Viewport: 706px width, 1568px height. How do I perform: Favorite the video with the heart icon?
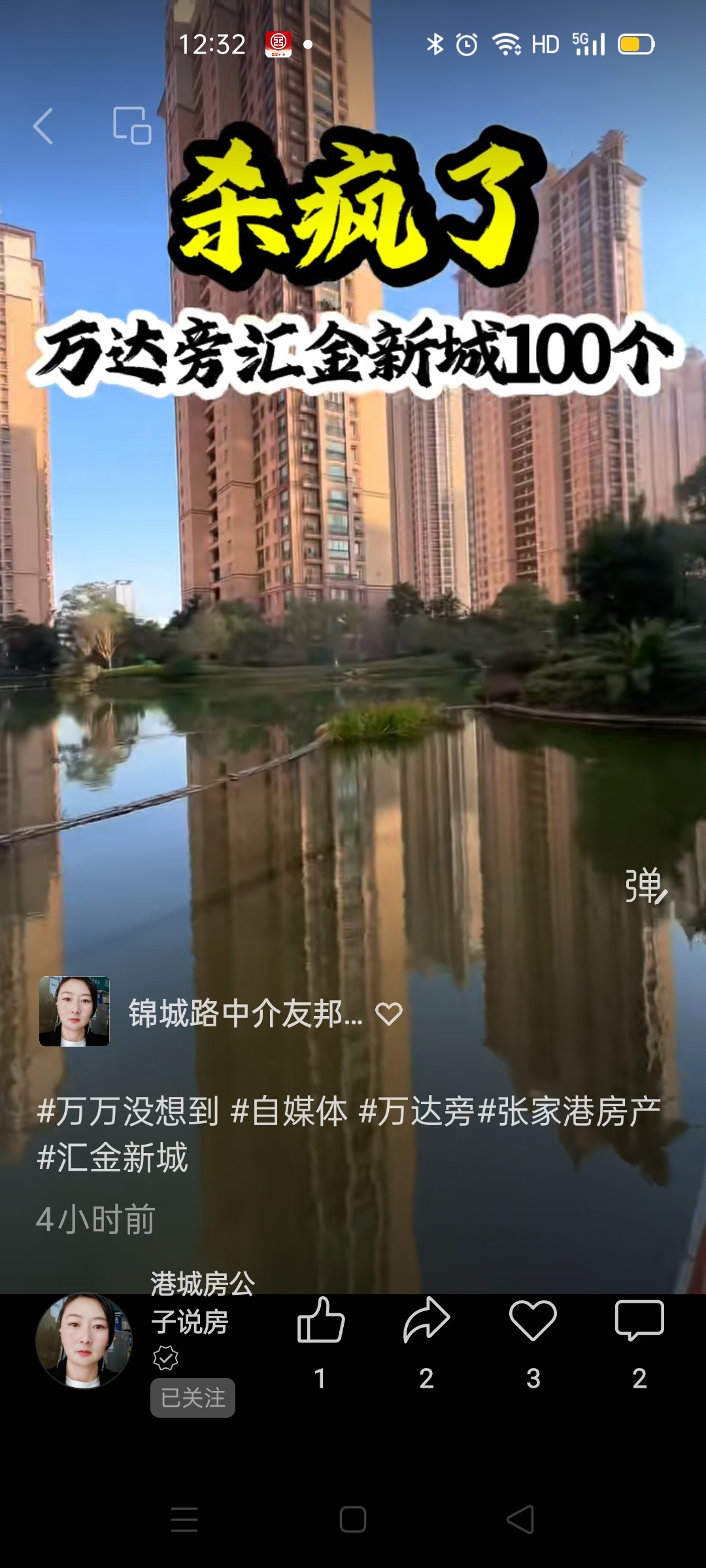point(533,1322)
